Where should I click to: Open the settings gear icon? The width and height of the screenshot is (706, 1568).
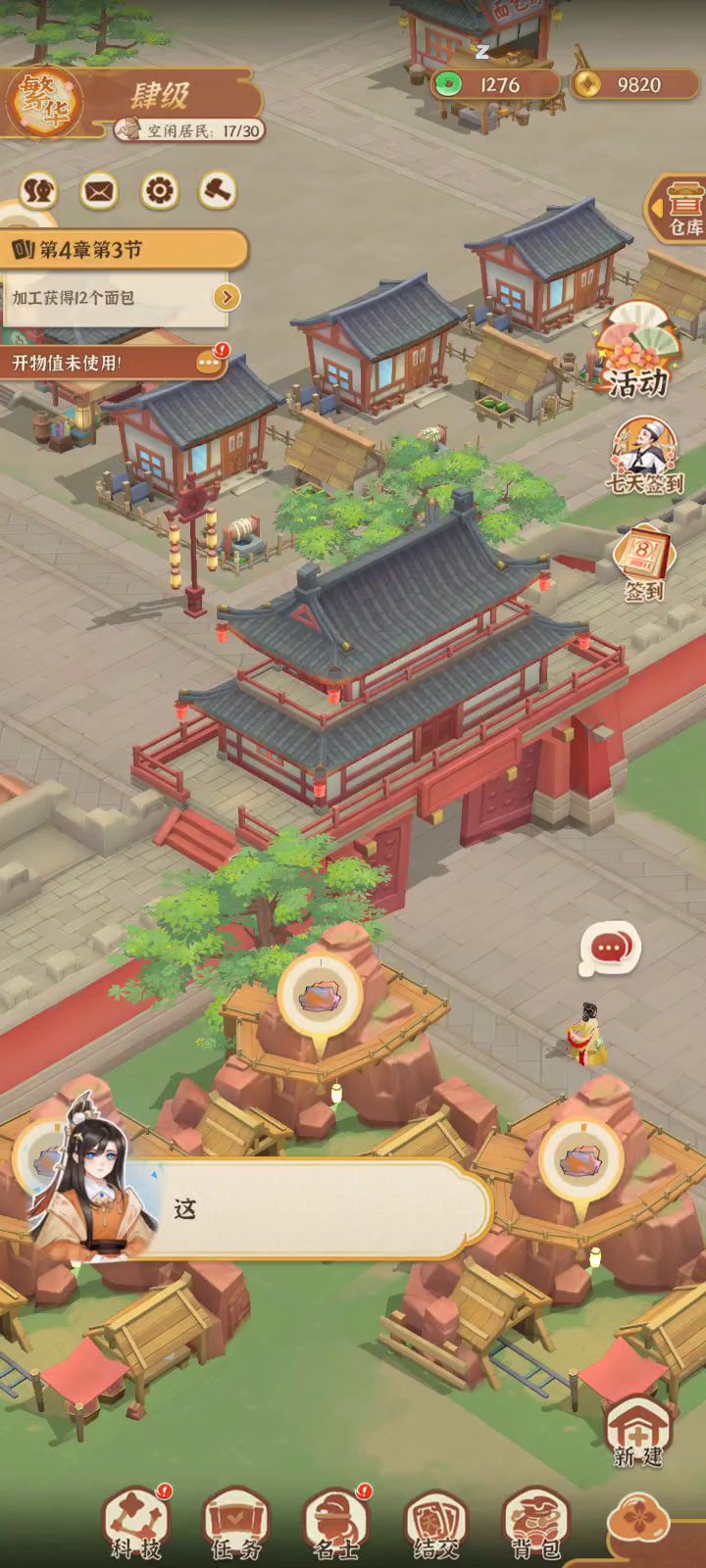pyautogui.click(x=160, y=190)
